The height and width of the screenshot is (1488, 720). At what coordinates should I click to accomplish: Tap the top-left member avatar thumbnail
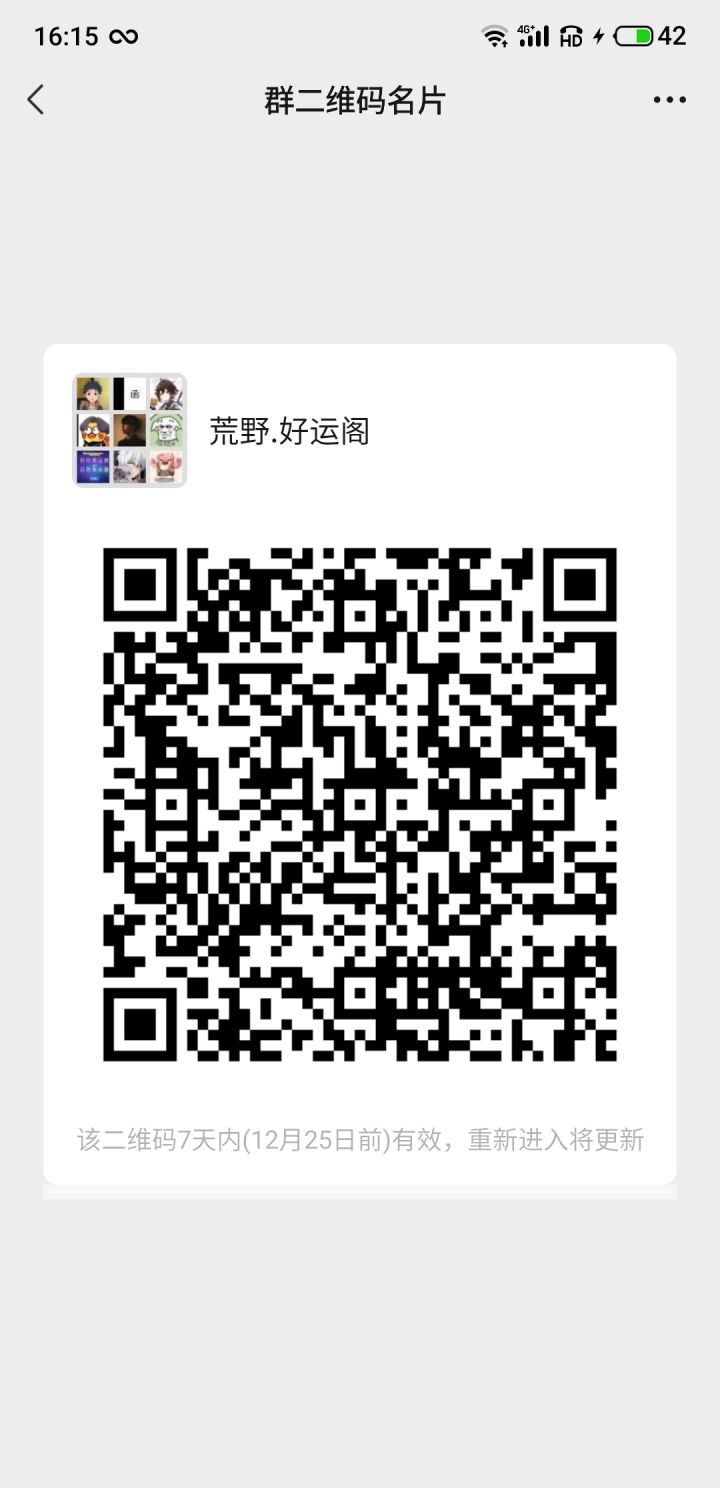(91, 393)
